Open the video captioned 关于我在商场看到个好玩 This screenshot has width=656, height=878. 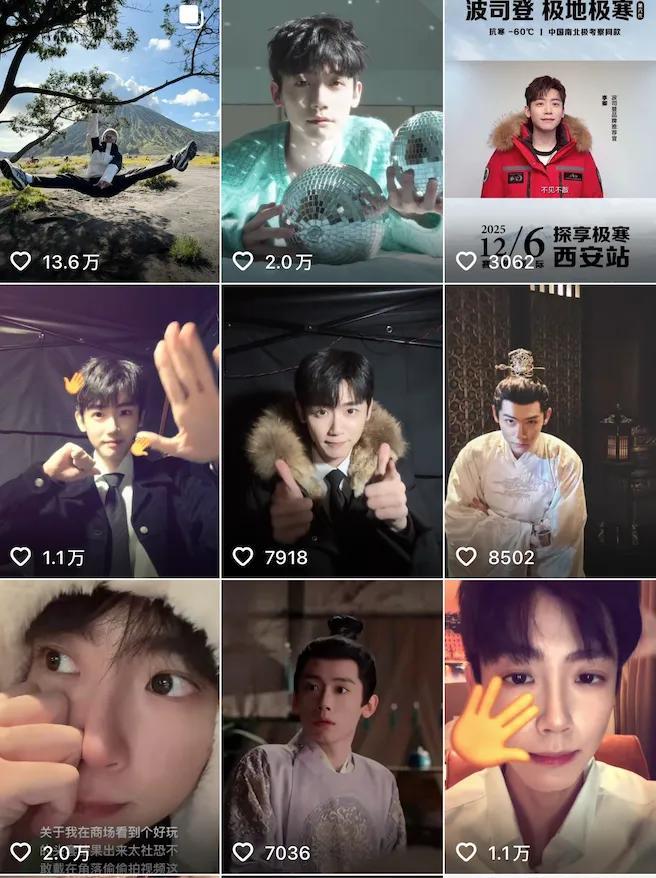109,725
